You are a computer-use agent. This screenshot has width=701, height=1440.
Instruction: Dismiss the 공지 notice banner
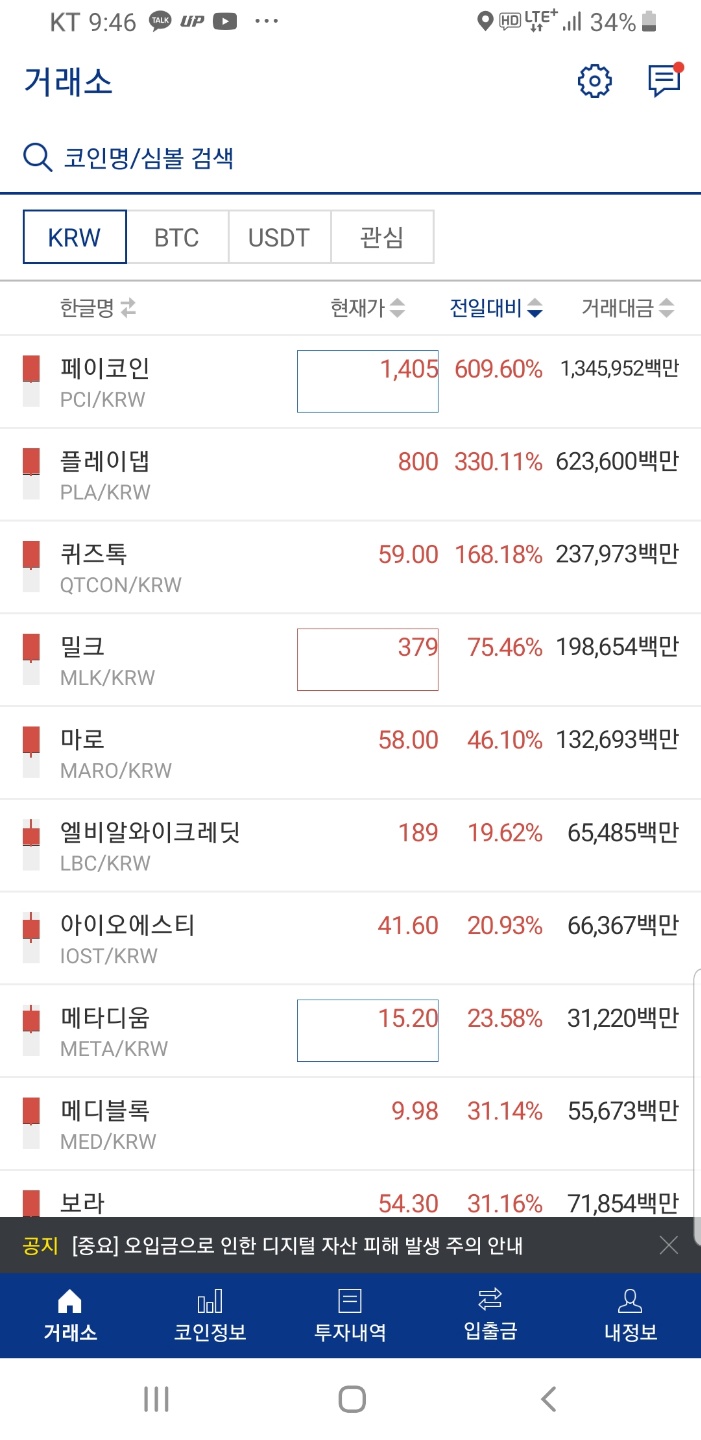click(669, 1245)
